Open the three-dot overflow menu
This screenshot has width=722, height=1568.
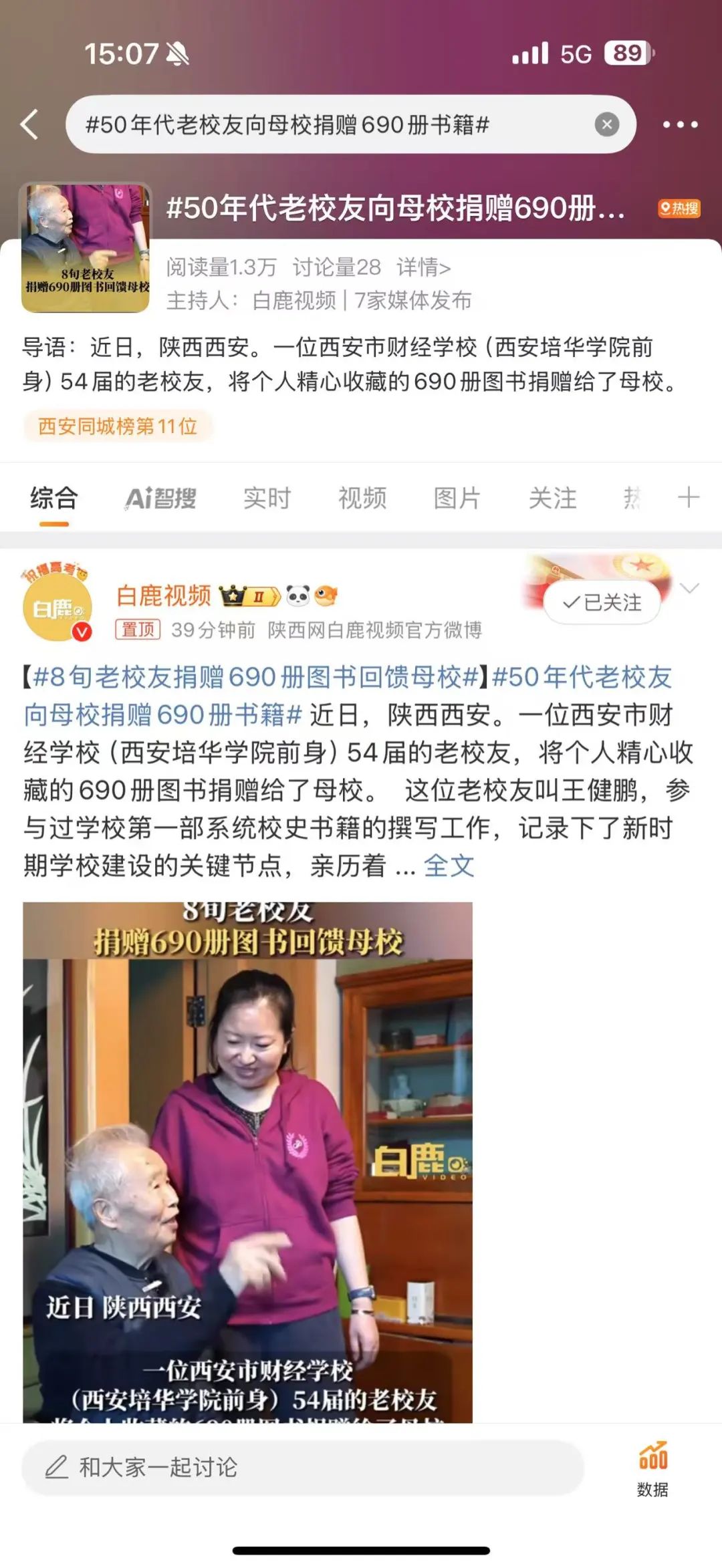point(680,125)
